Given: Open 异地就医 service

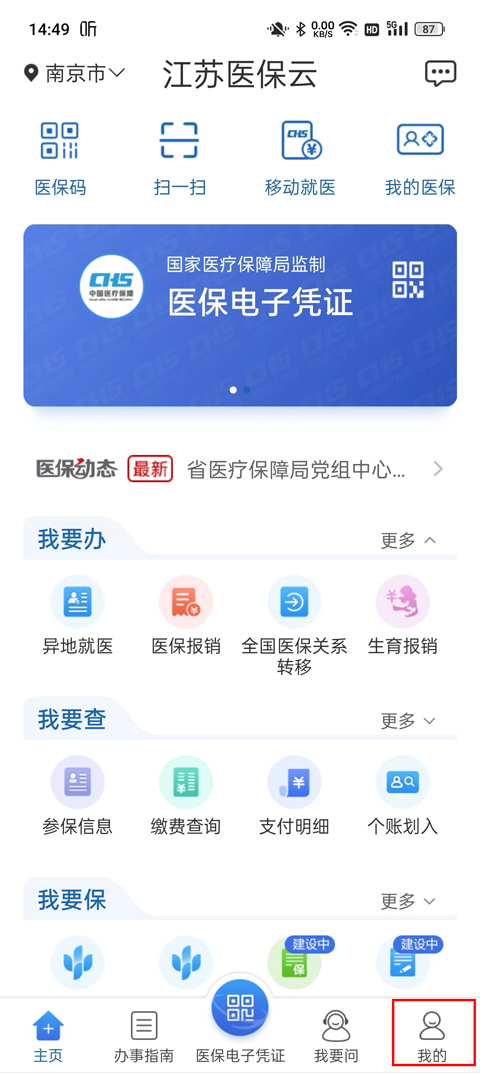Looking at the screenshot, I should [x=77, y=615].
